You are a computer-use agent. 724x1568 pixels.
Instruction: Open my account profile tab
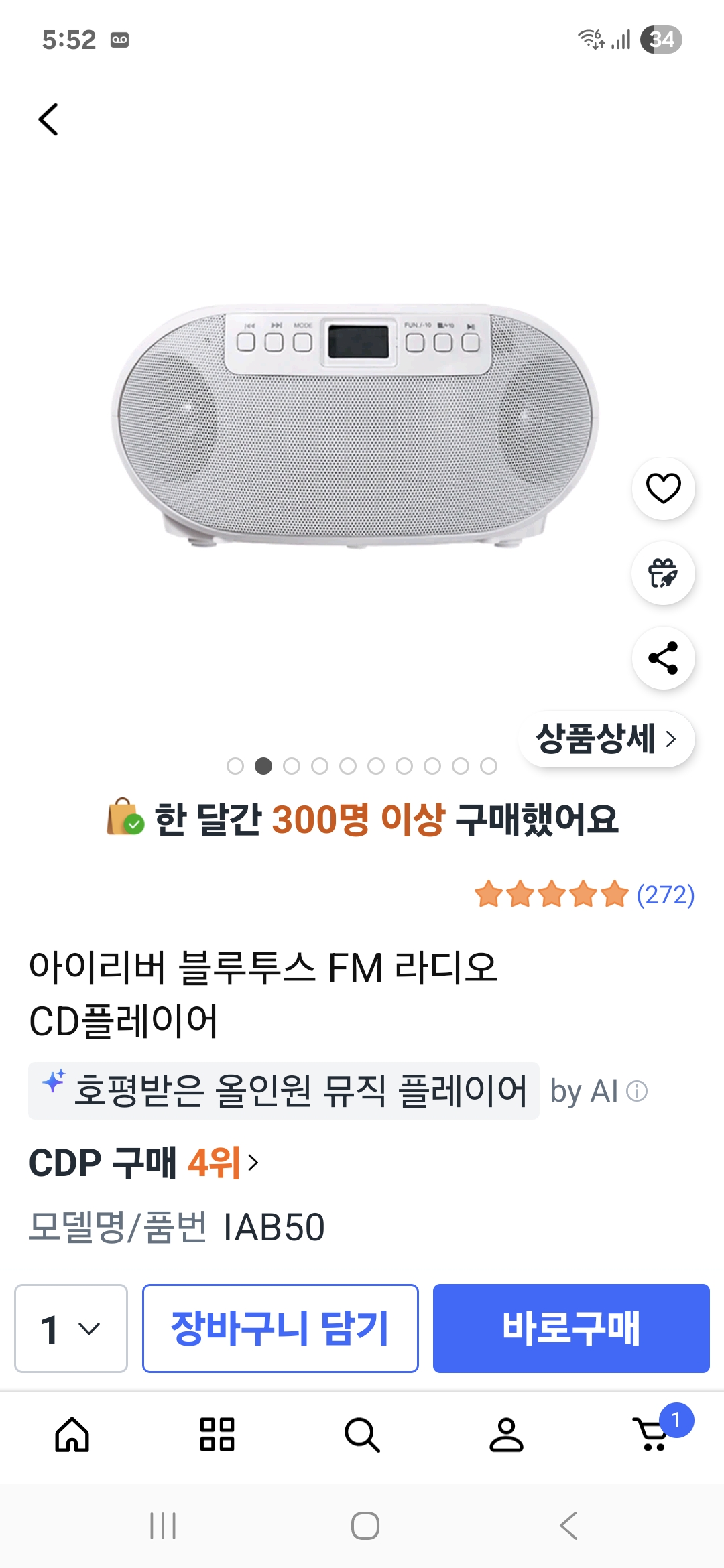(x=506, y=1435)
